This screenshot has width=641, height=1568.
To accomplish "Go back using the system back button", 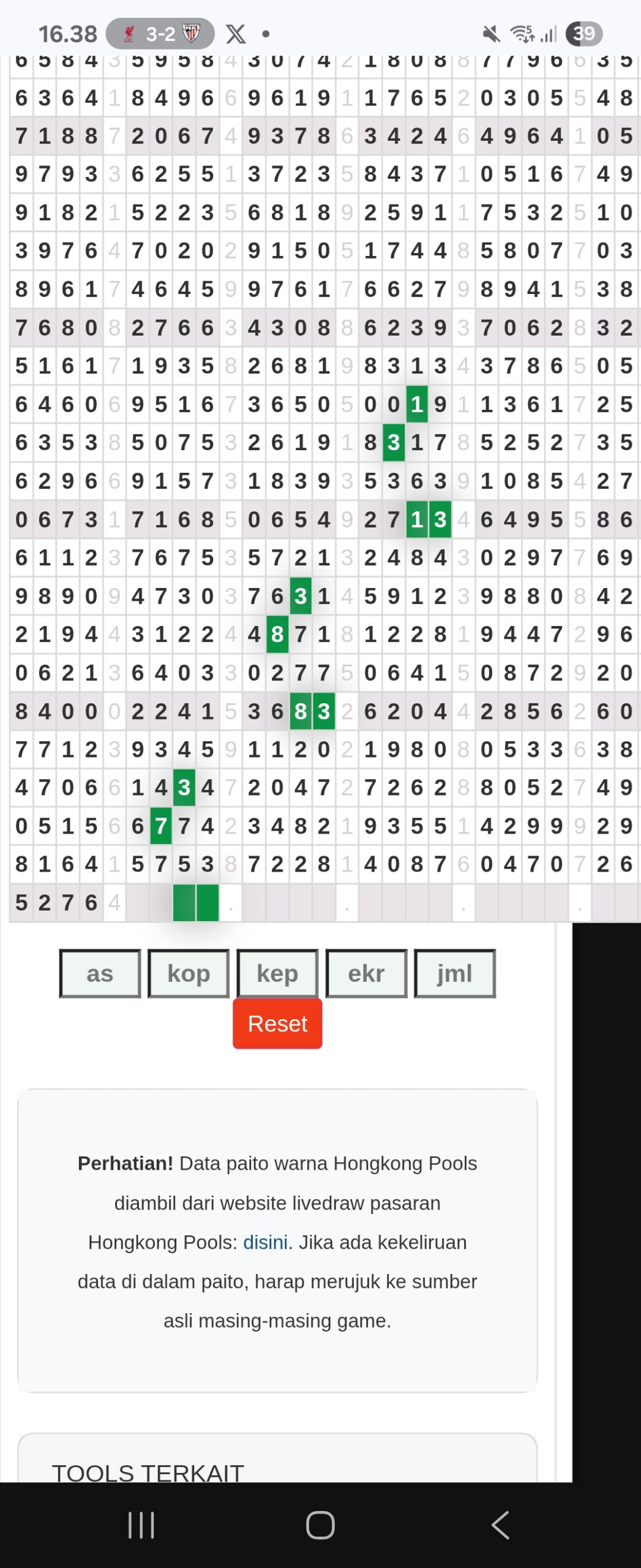I will (500, 1525).
